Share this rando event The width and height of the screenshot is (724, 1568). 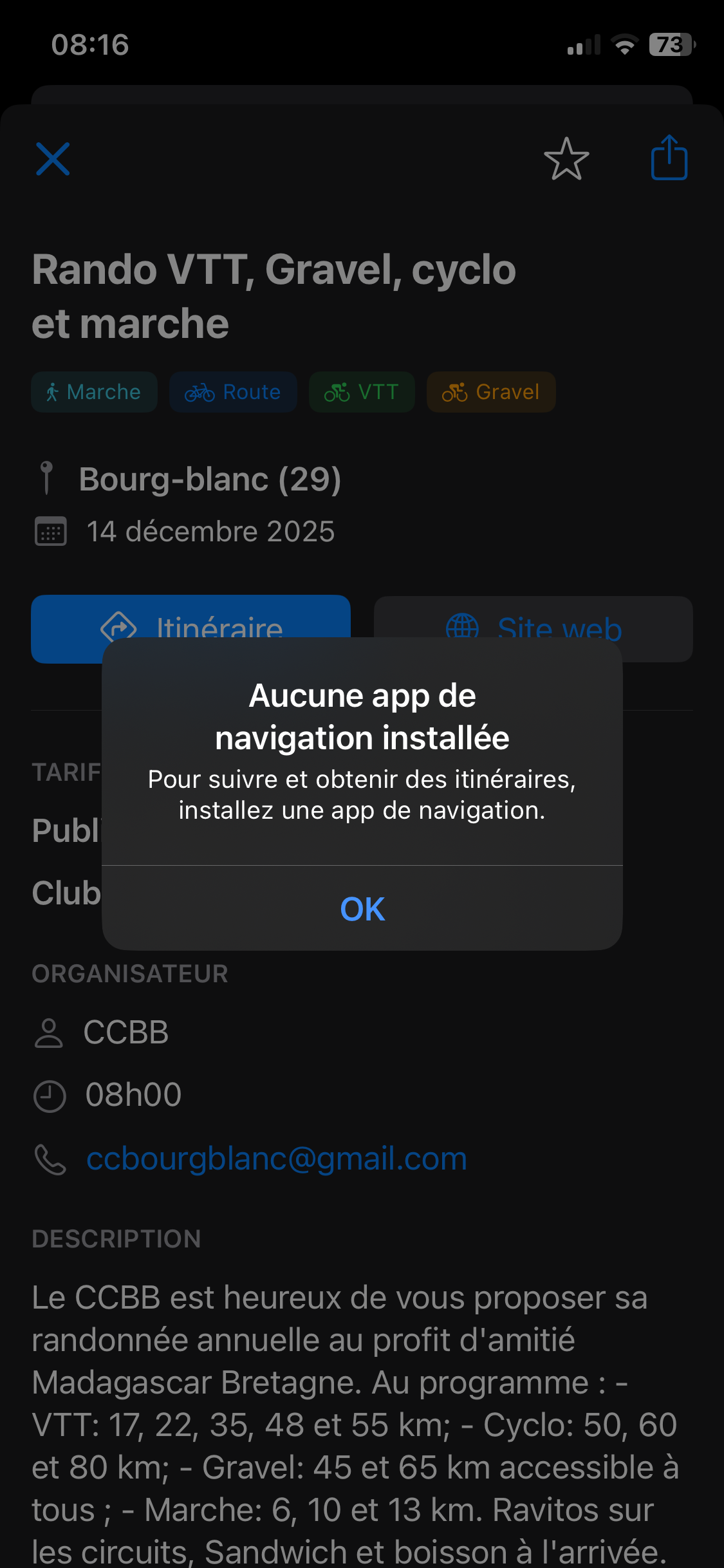pyautogui.click(x=669, y=158)
